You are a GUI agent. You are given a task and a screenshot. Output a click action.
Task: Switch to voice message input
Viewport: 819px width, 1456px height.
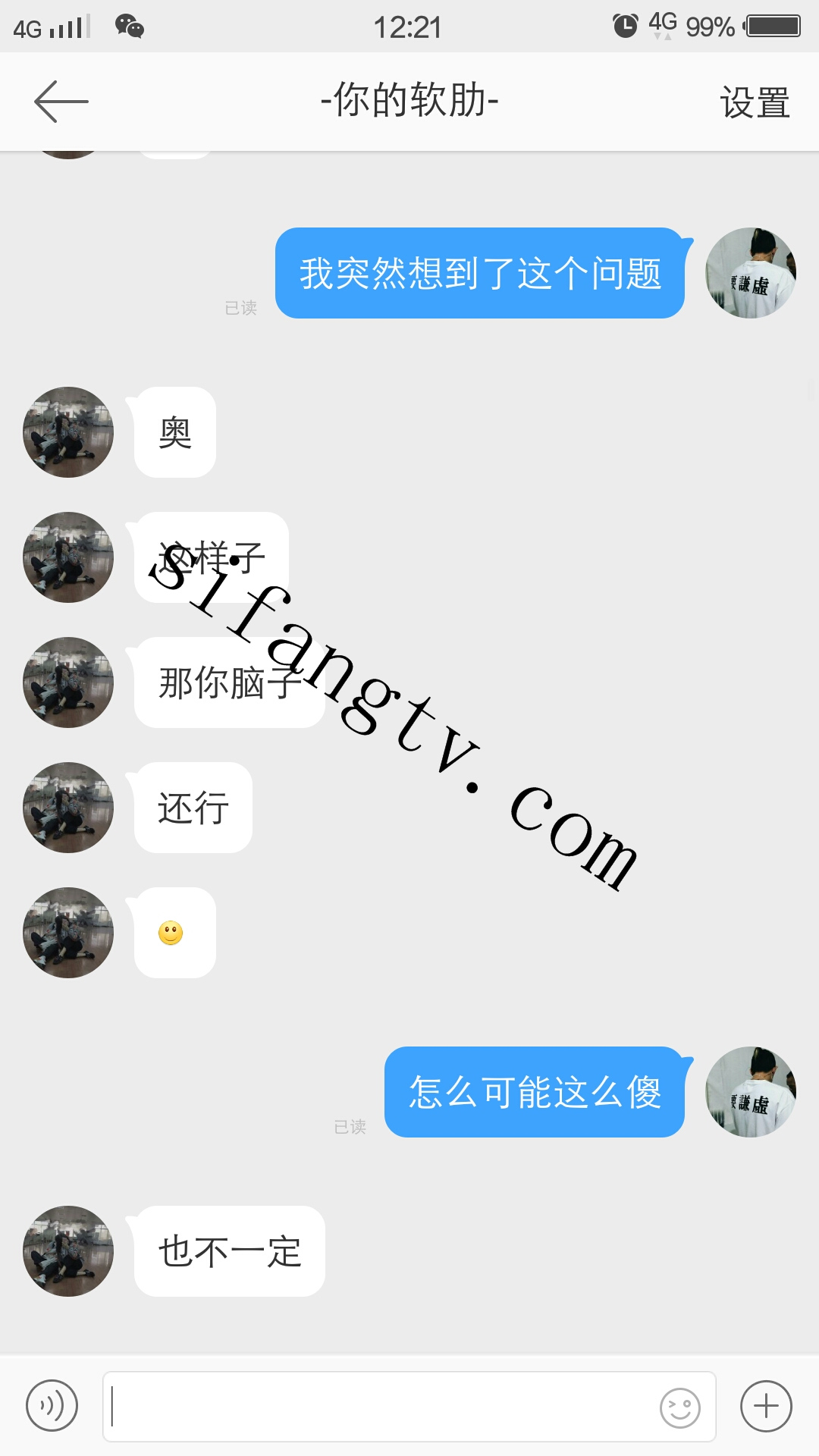coord(52,1406)
